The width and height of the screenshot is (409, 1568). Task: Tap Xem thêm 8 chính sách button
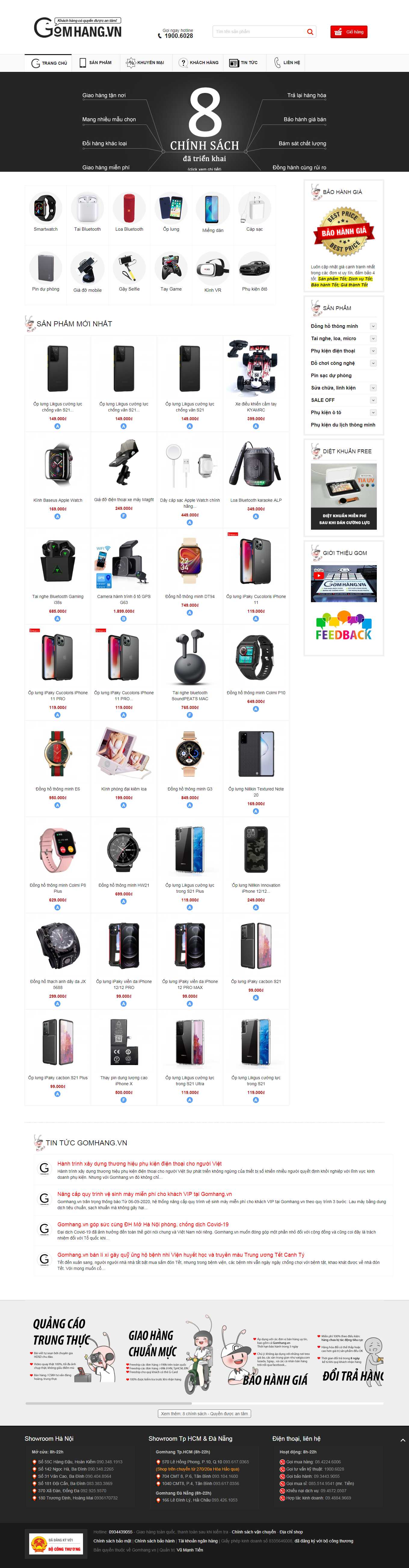pos(204,1413)
